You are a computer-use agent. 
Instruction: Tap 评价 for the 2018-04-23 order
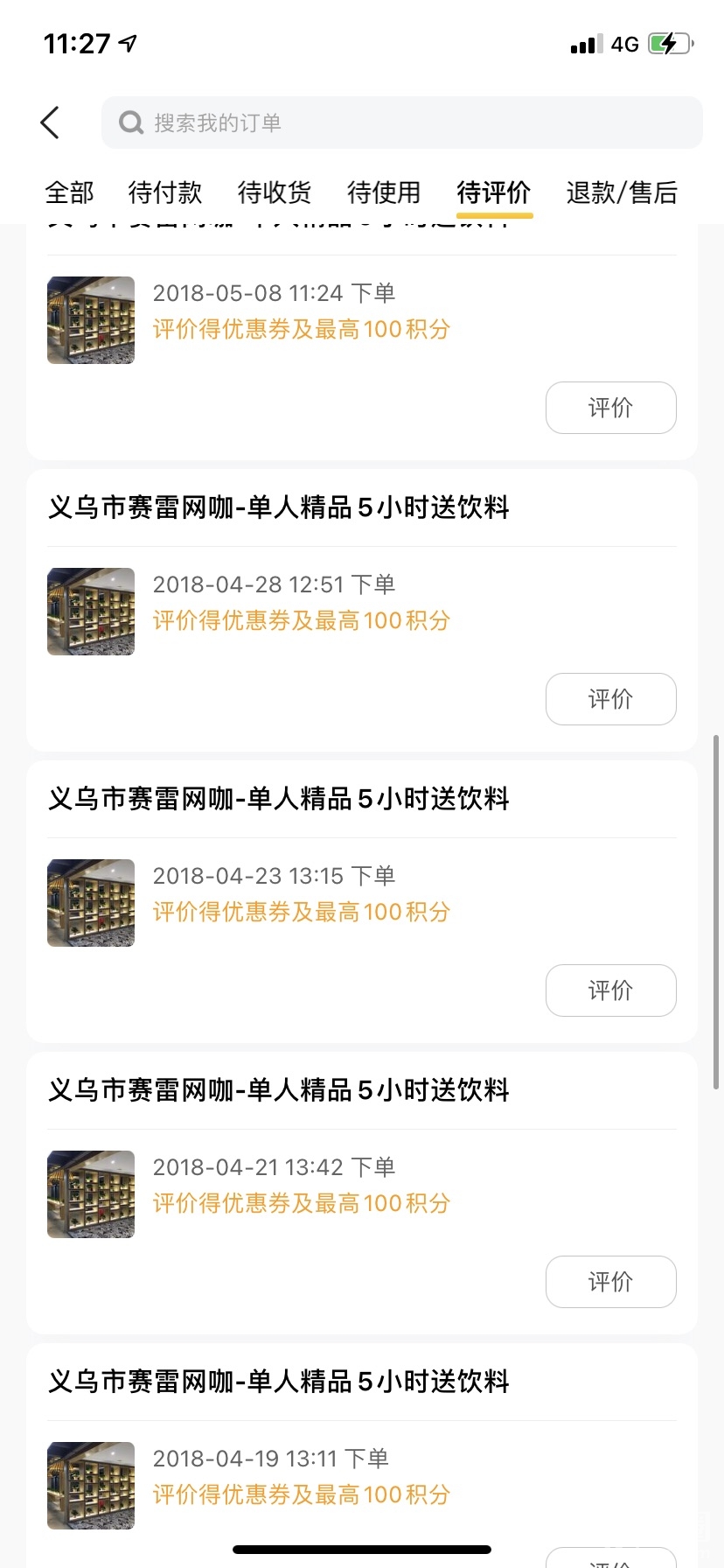(x=610, y=990)
